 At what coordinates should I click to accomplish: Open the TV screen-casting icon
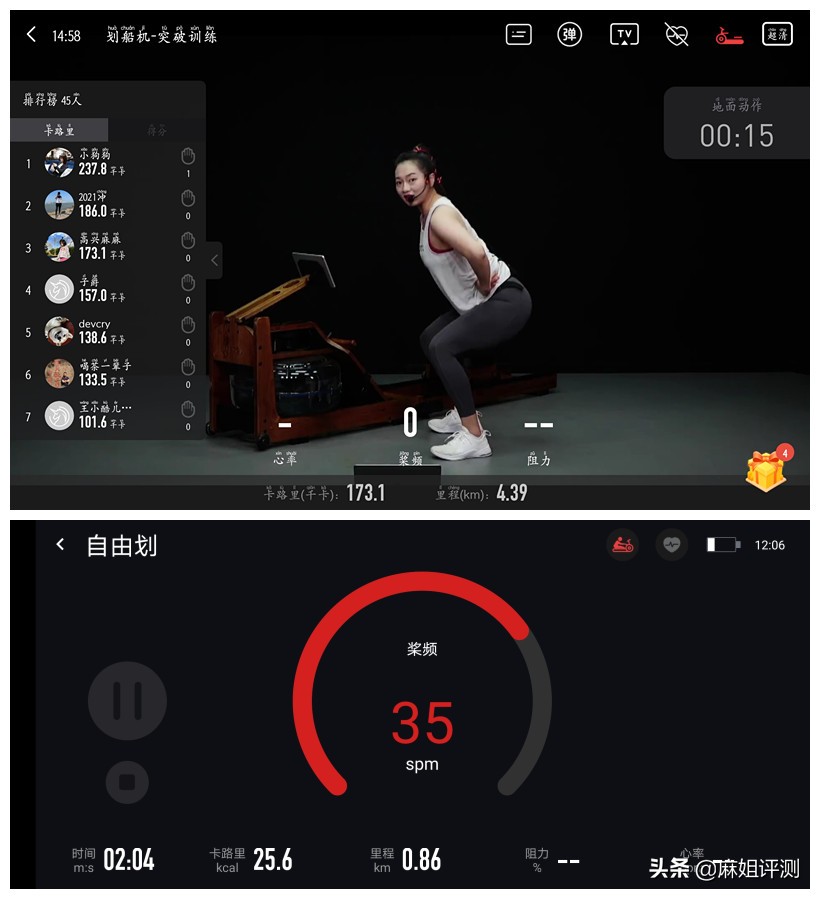point(623,34)
